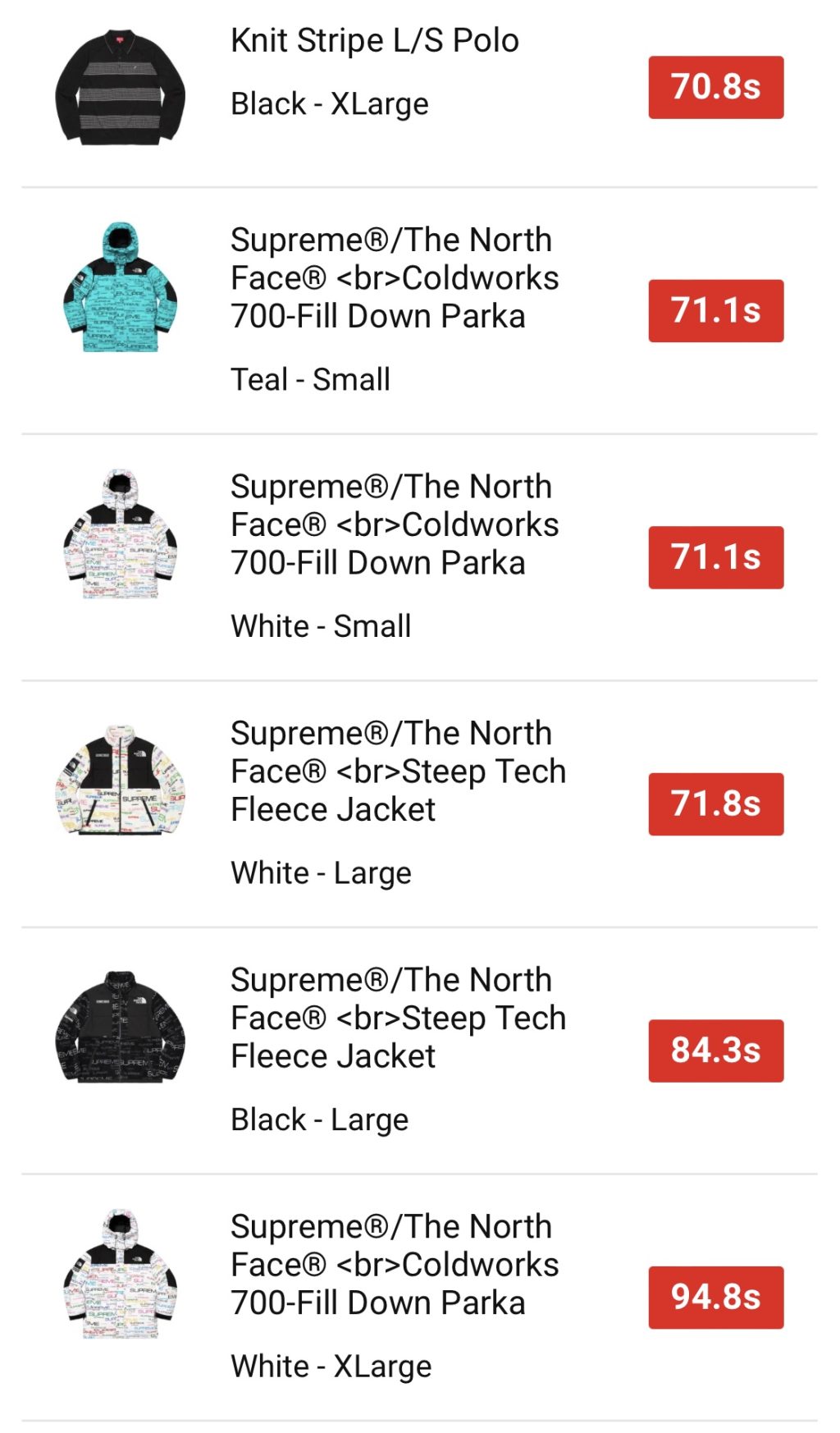The width and height of the screenshot is (840, 1433).
Task: Click the white Steep Tech Fleece Jacket image
Action: 121,788
